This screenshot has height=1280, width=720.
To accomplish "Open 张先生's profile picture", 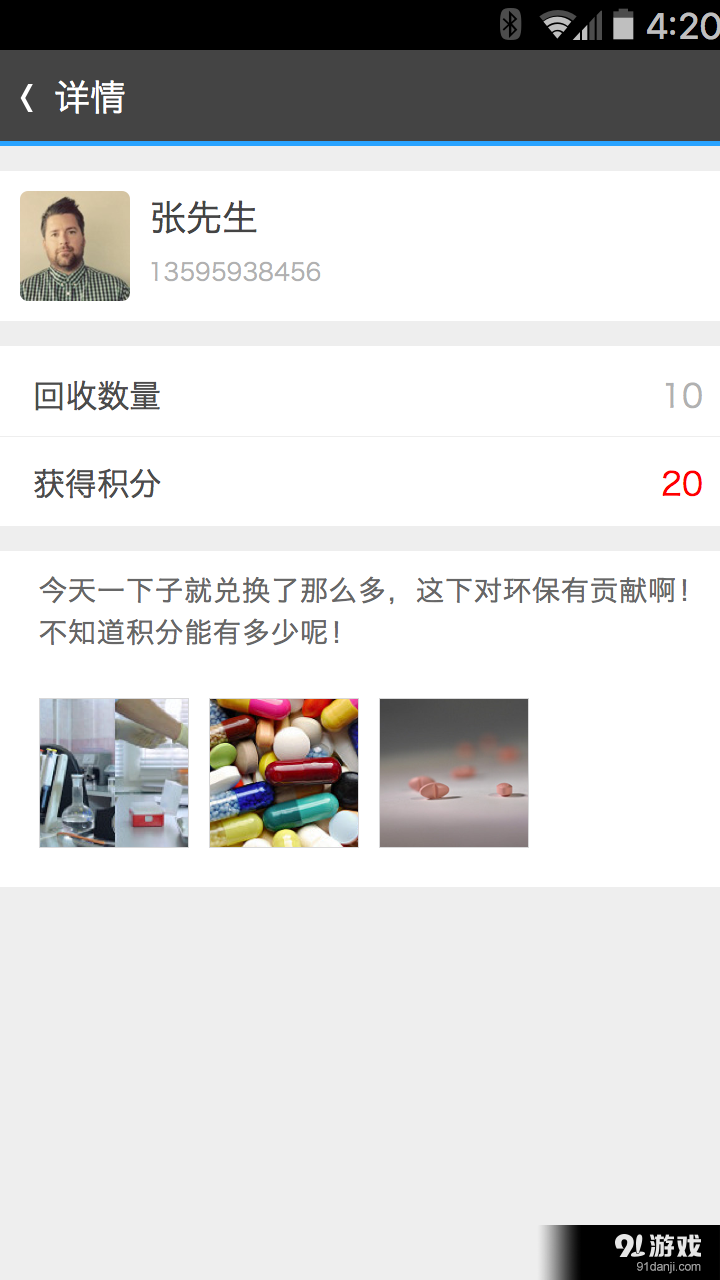I will (x=74, y=246).
